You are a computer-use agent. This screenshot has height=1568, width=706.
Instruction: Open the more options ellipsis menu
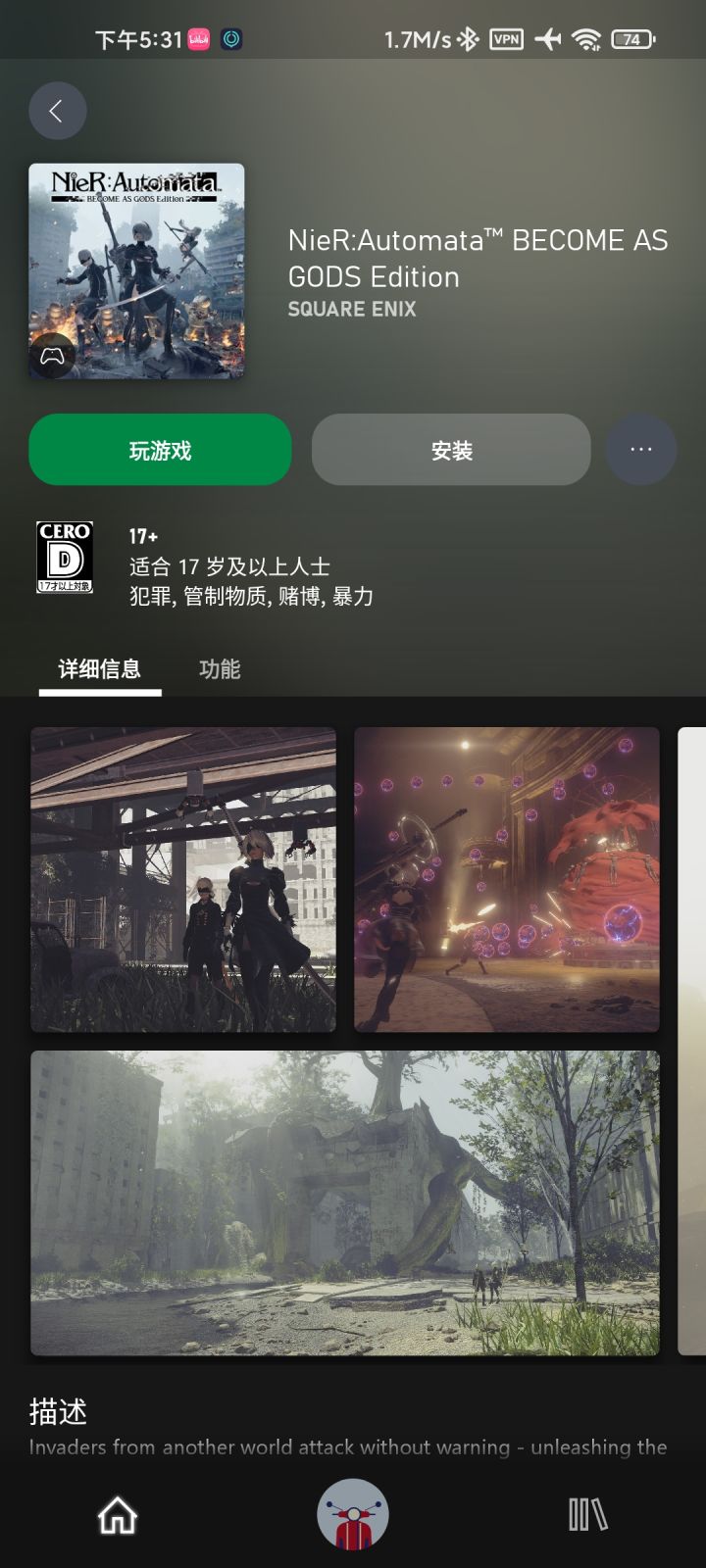click(640, 449)
